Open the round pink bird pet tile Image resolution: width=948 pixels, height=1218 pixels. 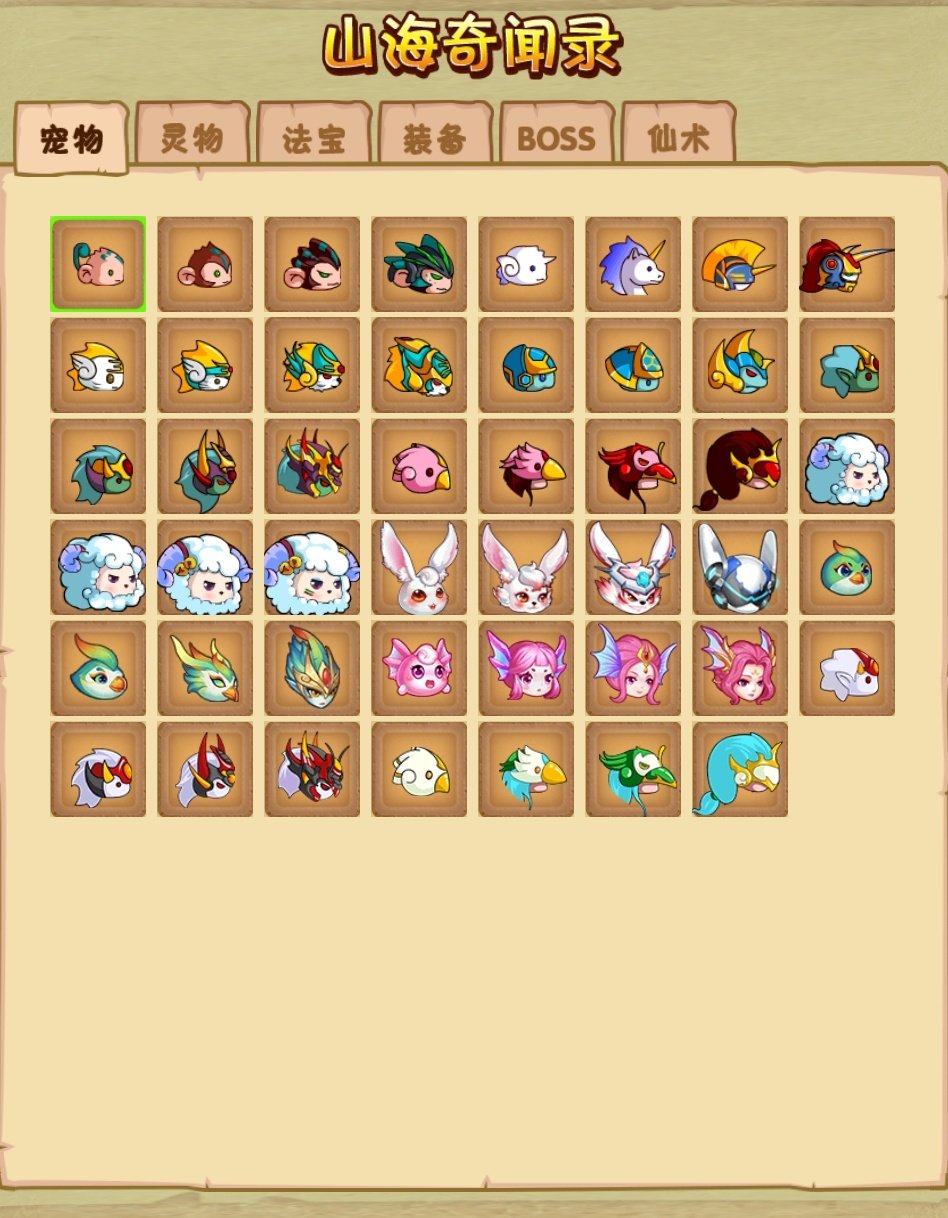coord(419,466)
